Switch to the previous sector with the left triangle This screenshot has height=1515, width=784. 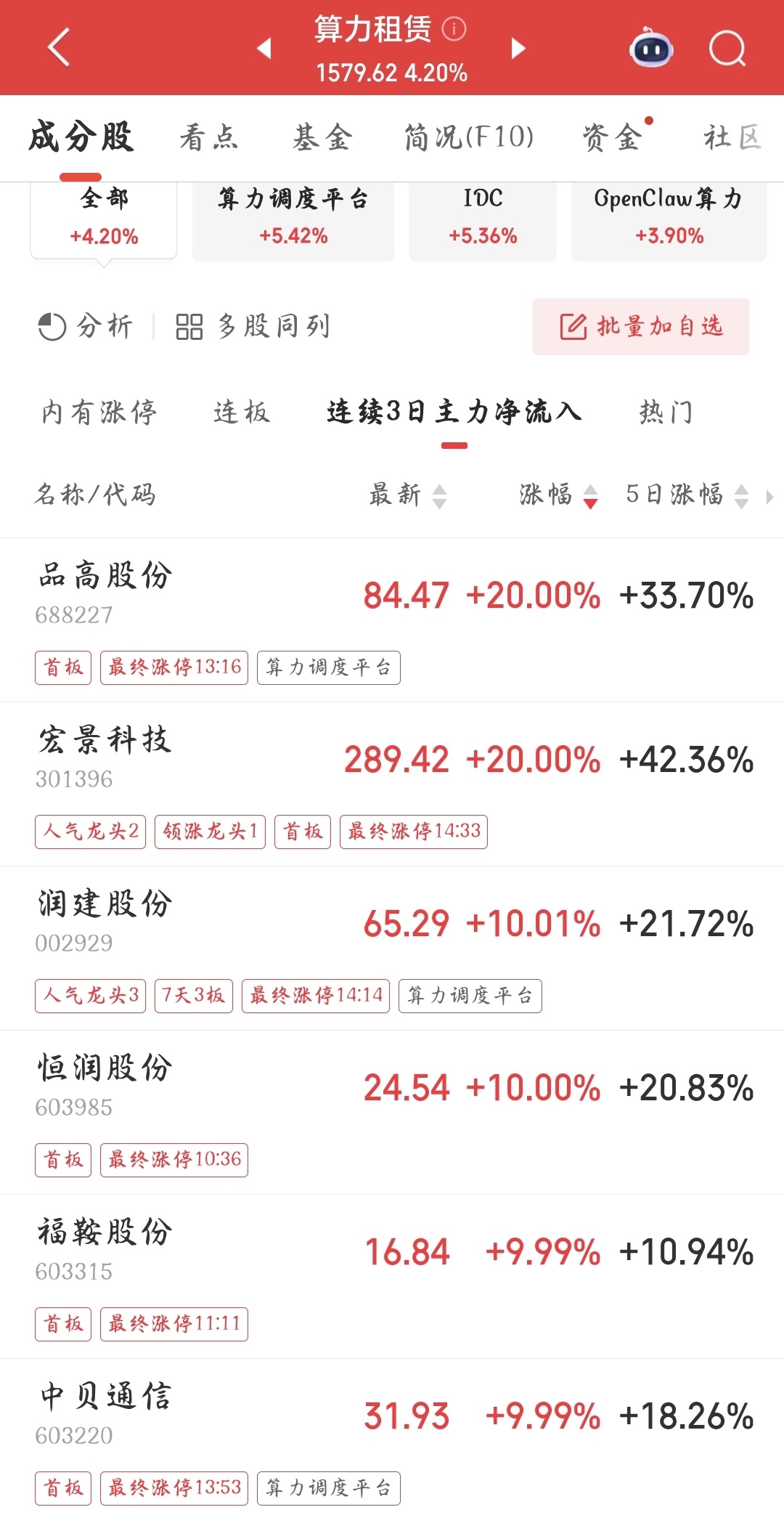[x=264, y=48]
